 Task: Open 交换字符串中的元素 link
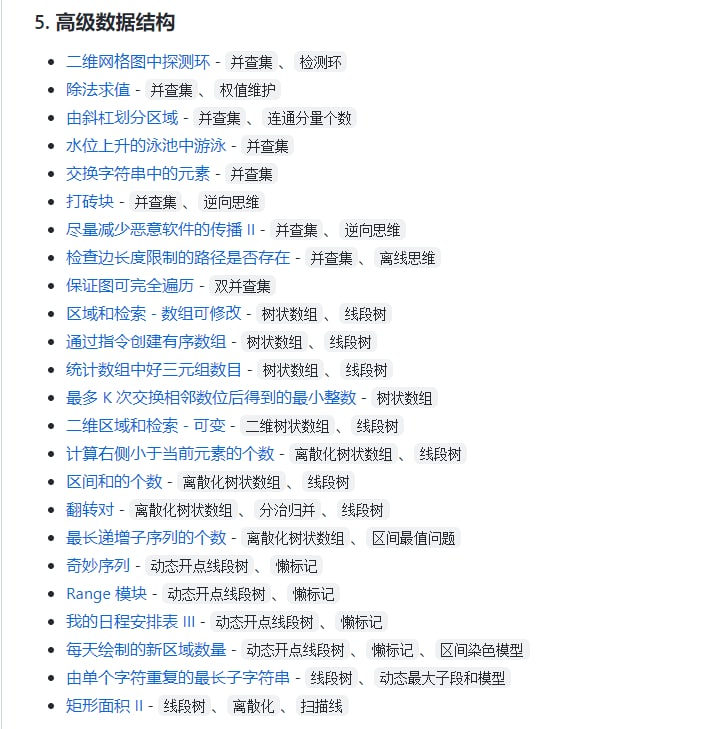pyautogui.click(x=138, y=174)
